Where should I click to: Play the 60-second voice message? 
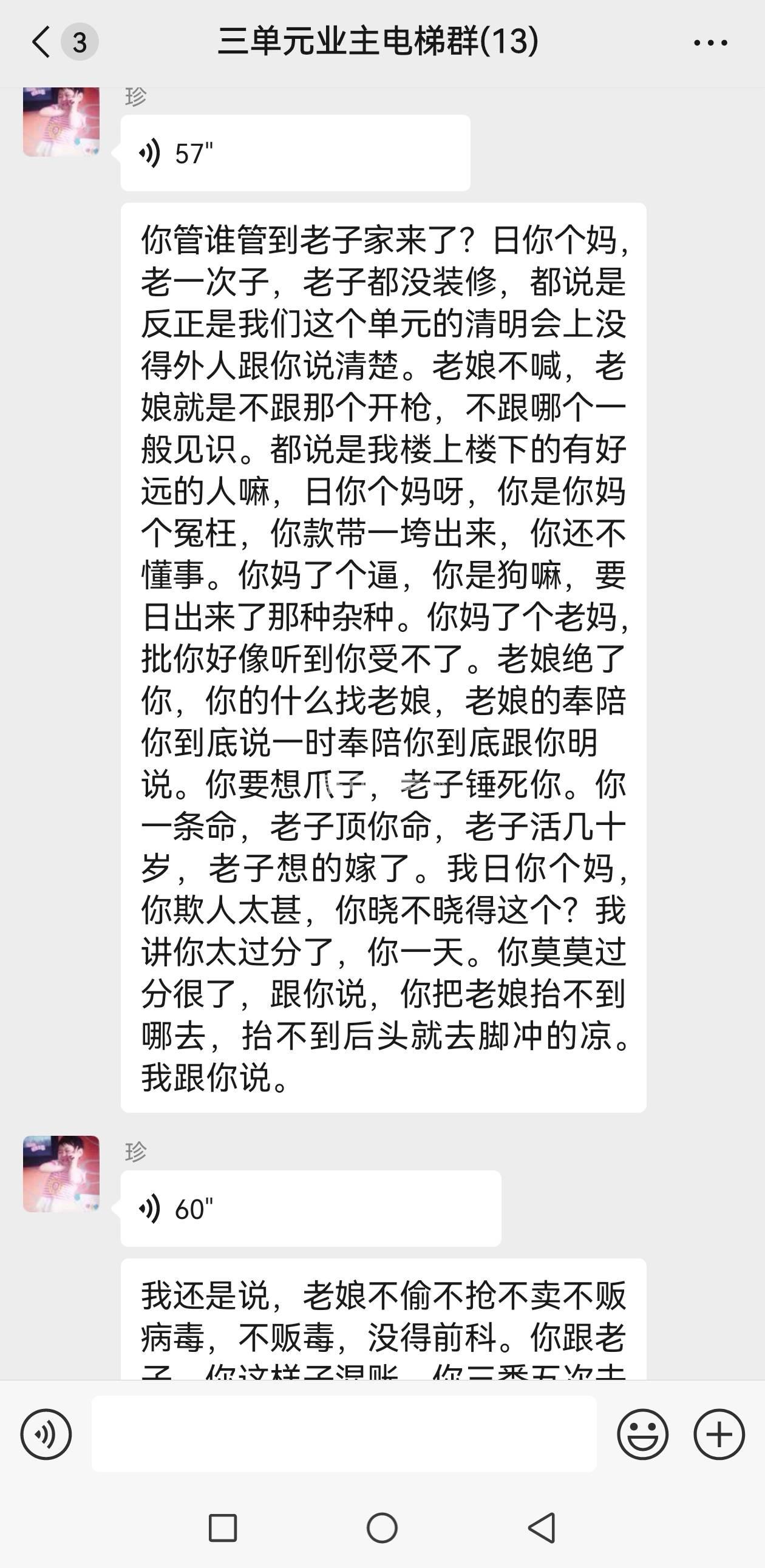pos(310,1209)
